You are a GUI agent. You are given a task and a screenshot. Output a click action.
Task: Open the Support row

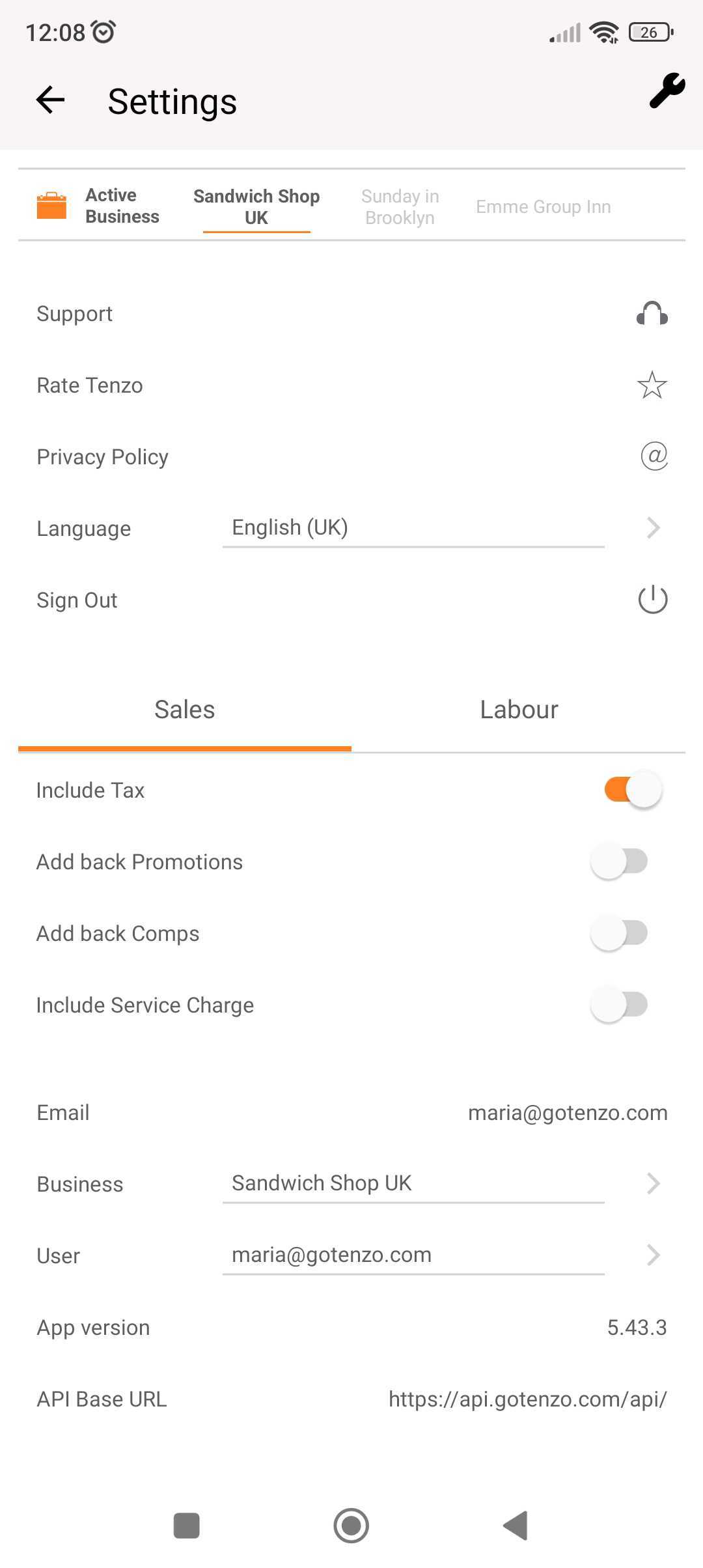tap(351, 314)
